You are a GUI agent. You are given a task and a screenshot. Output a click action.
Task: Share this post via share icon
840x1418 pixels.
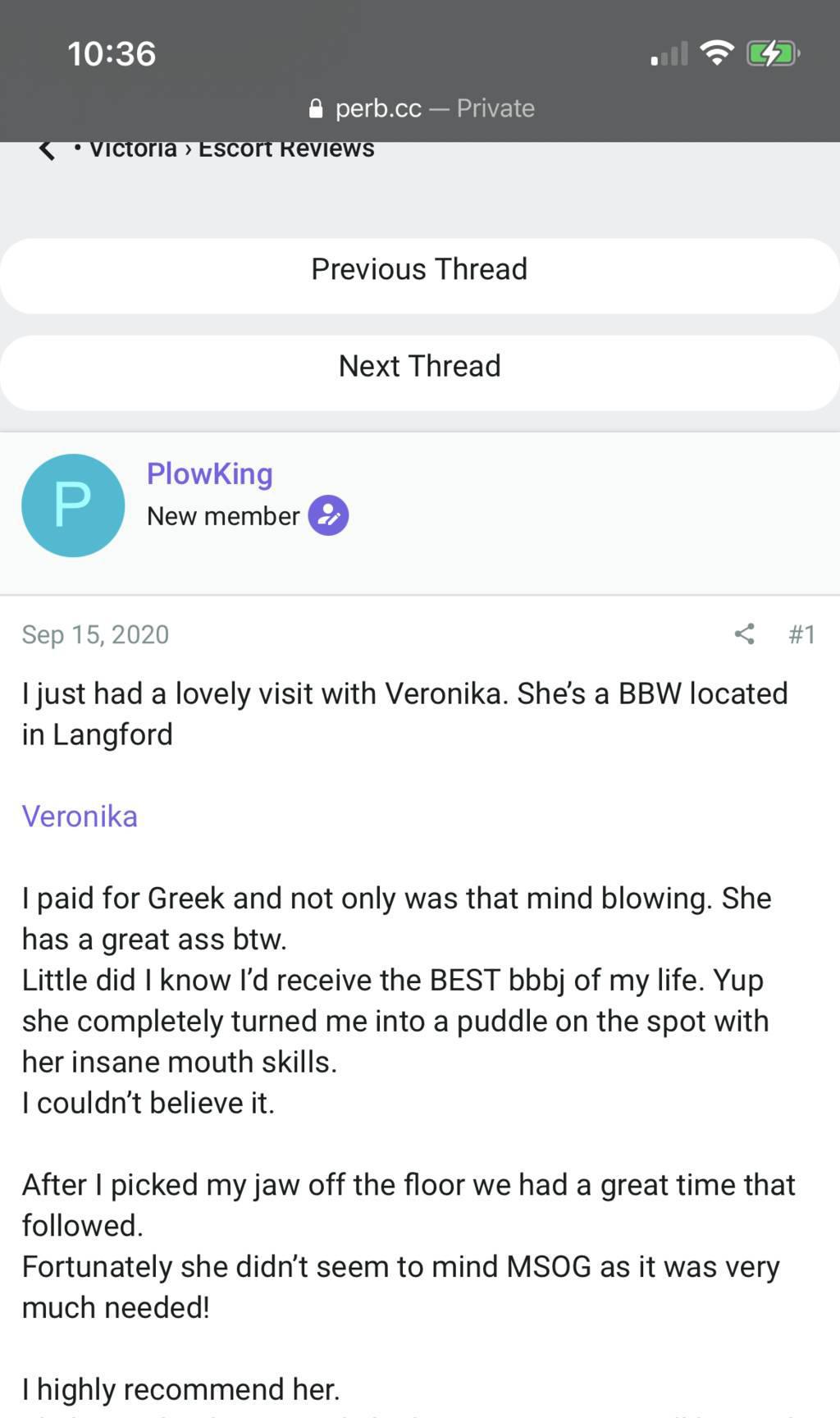click(744, 634)
